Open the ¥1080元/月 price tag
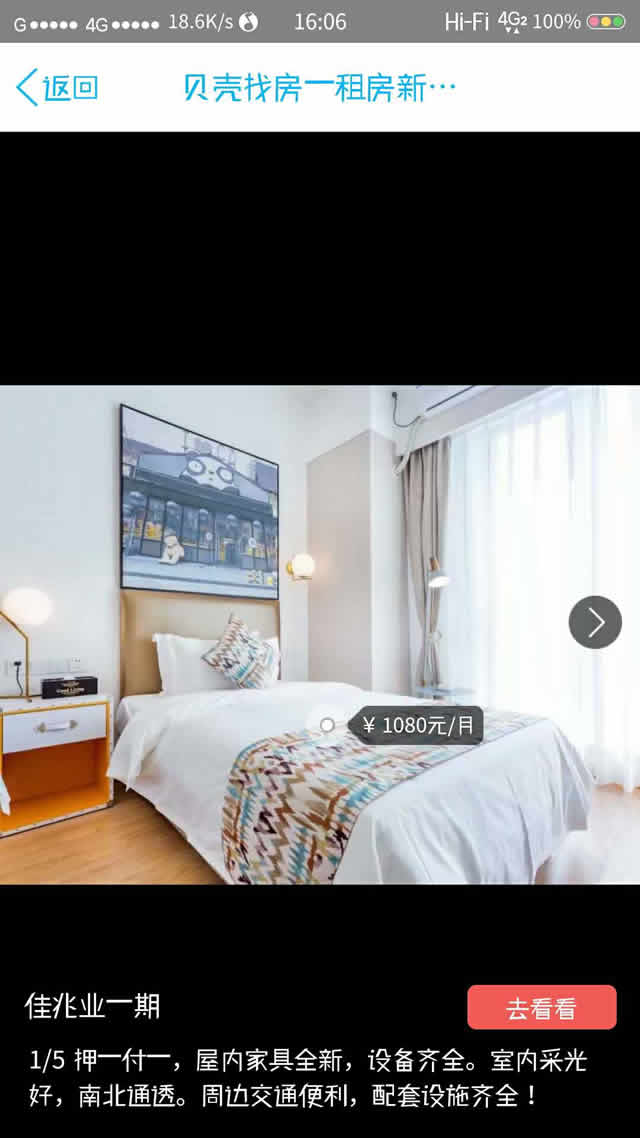This screenshot has height=1138, width=640. [x=417, y=725]
